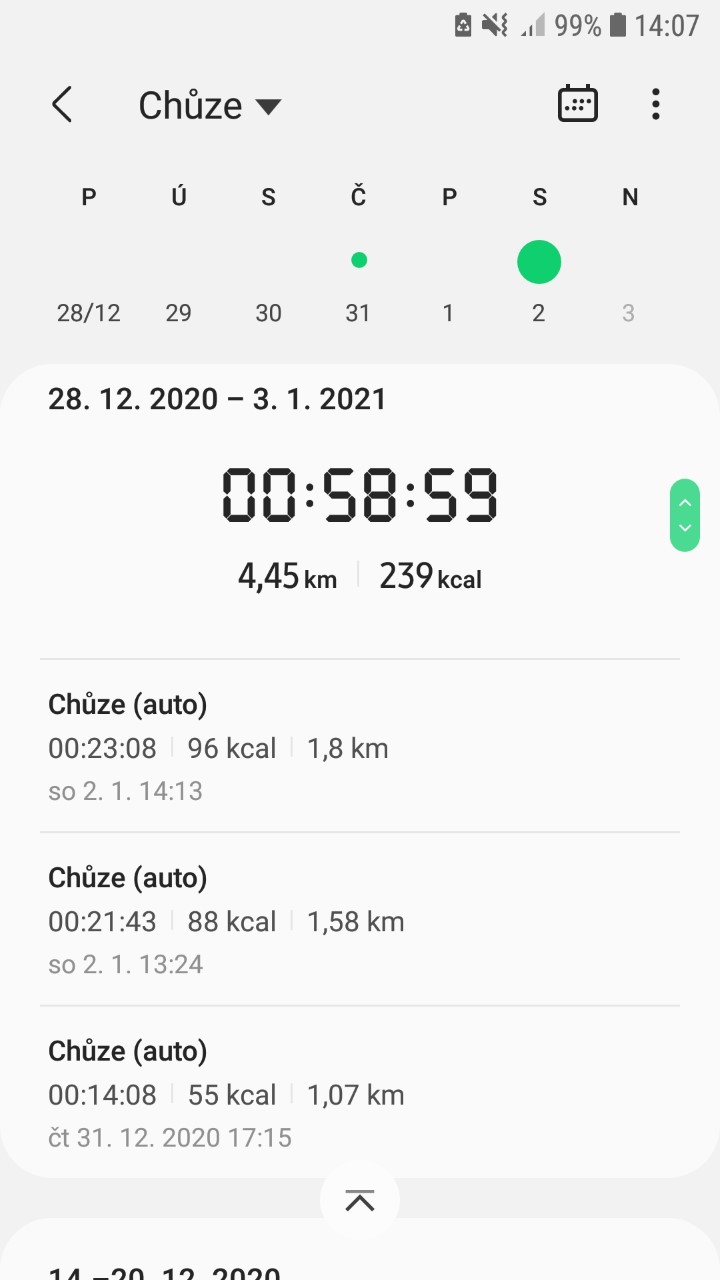Open the walk from so 2. 1. 13:24

pyautogui.click(x=360, y=920)
